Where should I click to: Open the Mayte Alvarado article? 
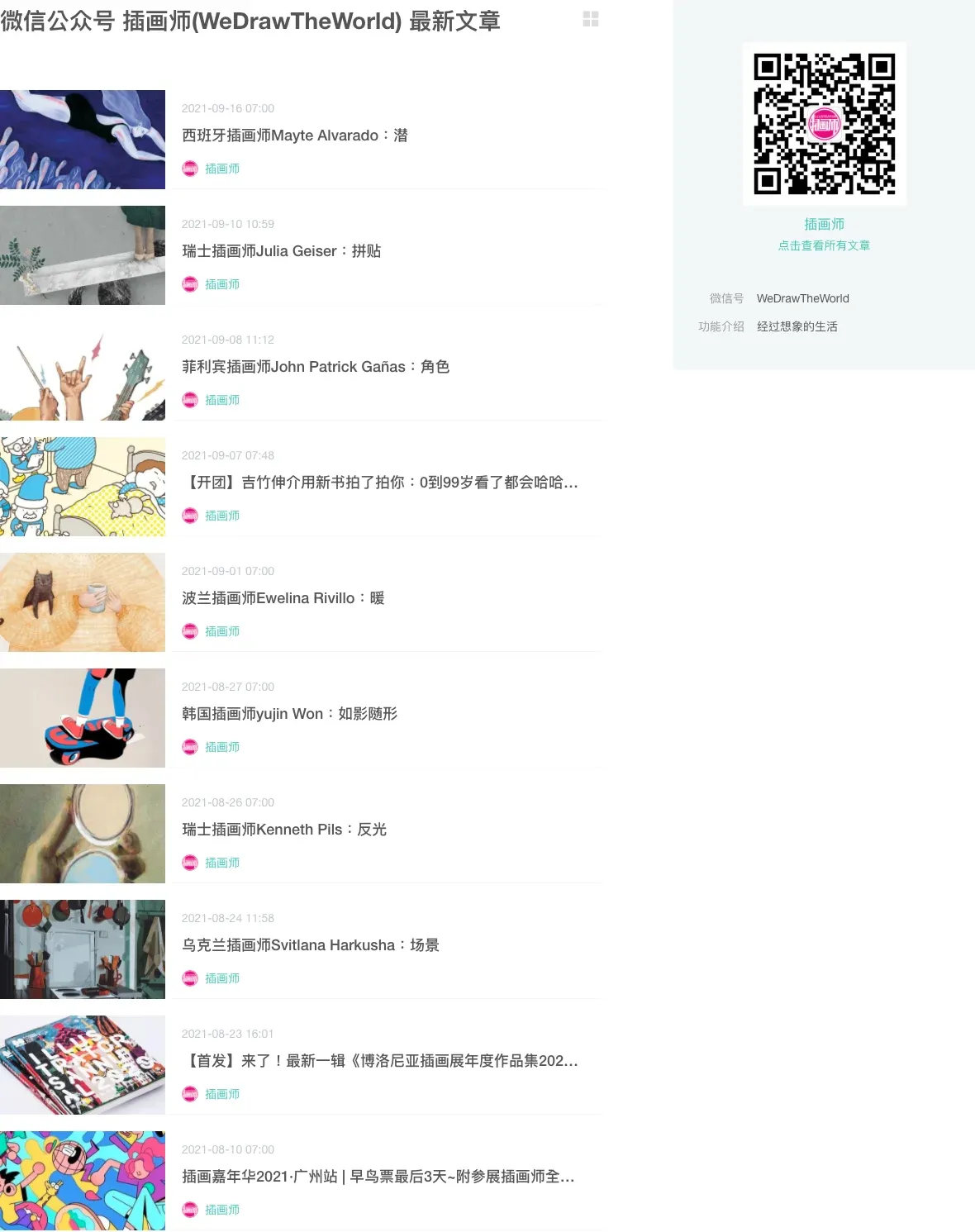[295, 136]
